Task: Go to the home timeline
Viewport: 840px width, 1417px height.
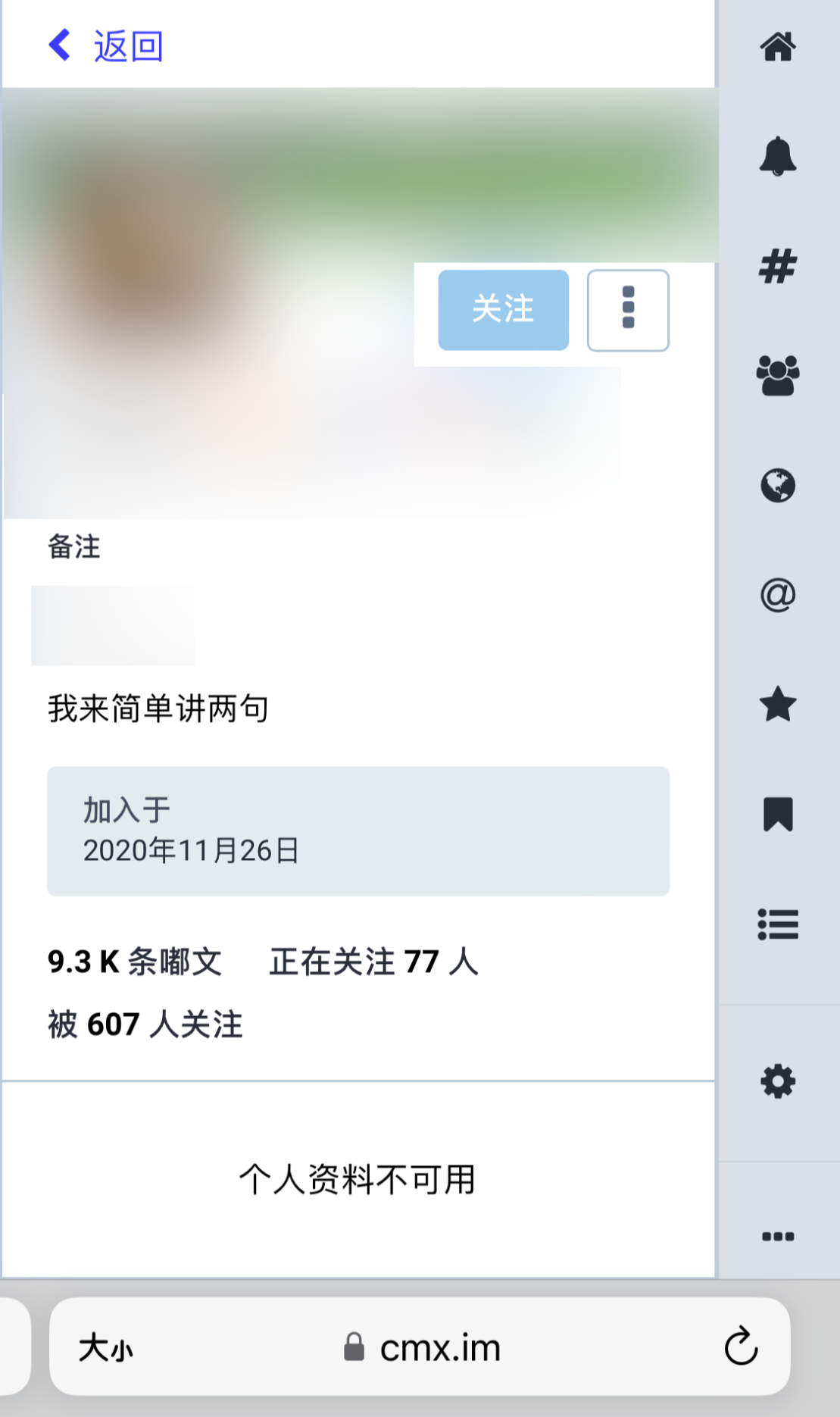Action: pyautogui.click(x=778, y=47)
